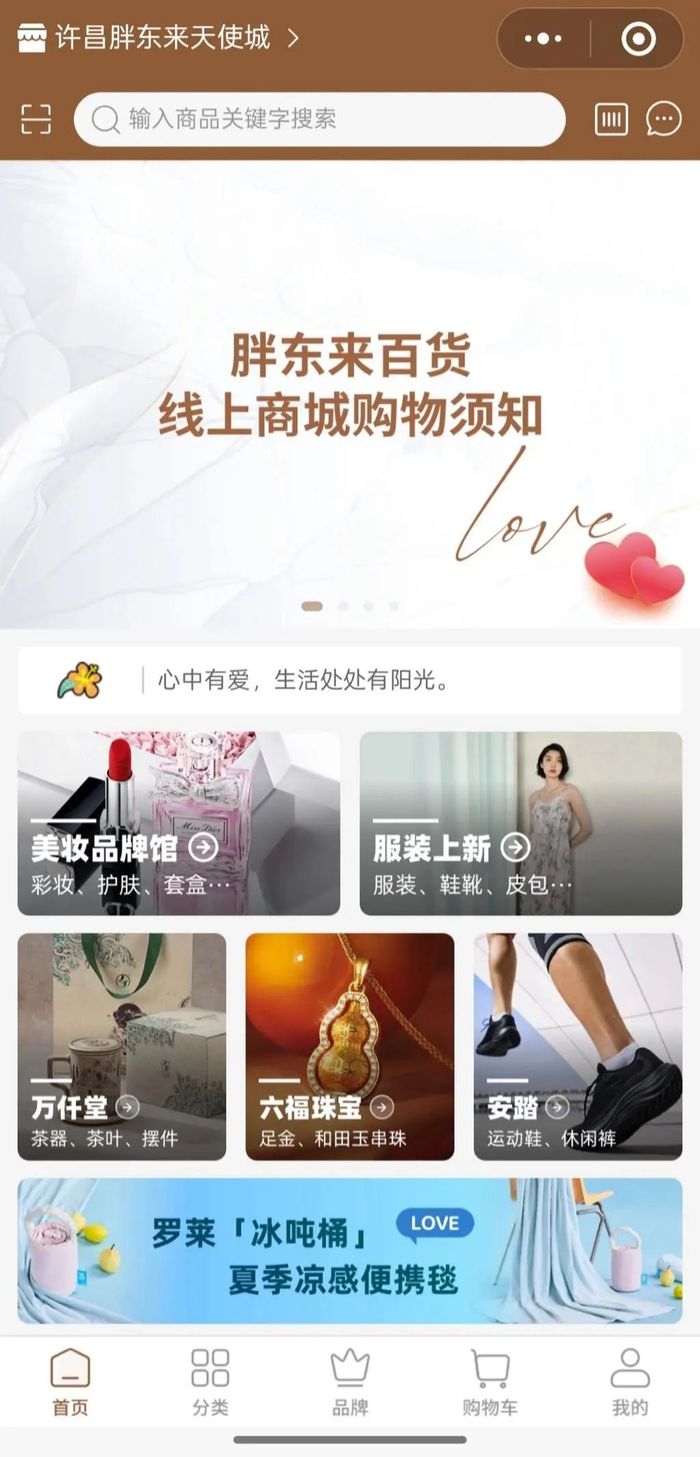Open the 万仟堂 brand card

click(122, 1046)
